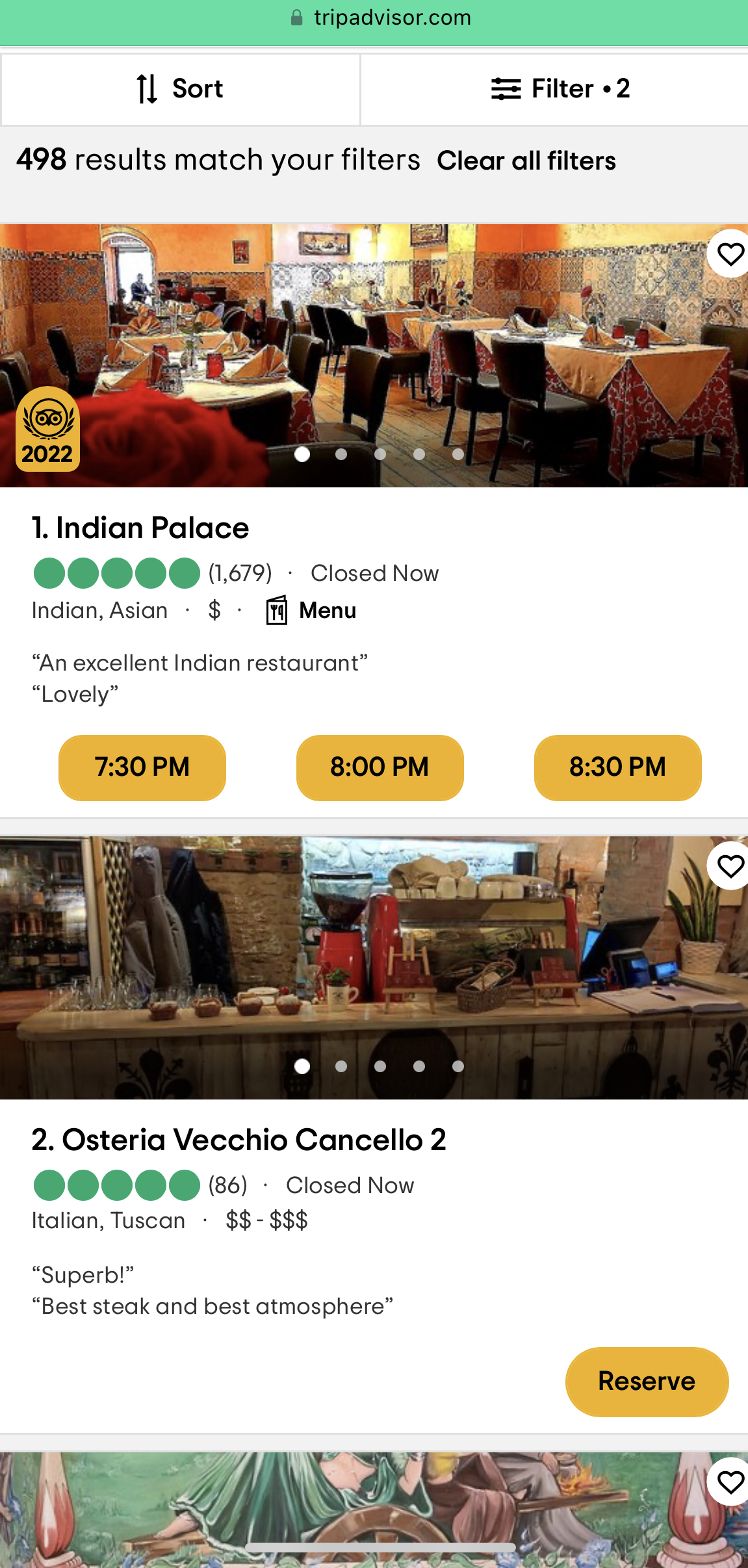The image size is (748, 1568).
Task: Reserve a table at Osteria Vecchio Cancello 2
Action: 647,1381
